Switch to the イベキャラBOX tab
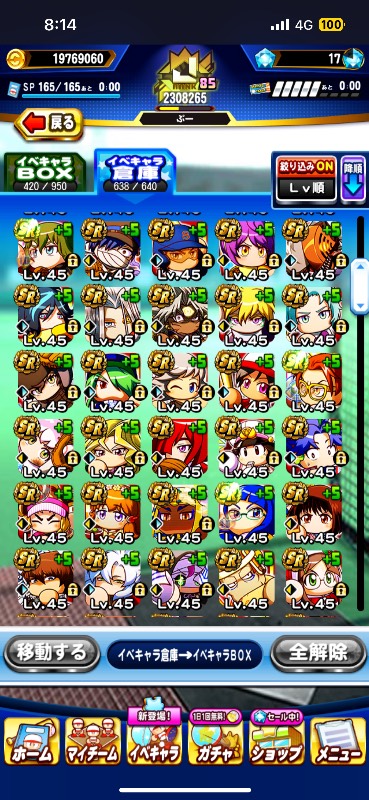The image size is (369, 800). [x=45, y=172]
